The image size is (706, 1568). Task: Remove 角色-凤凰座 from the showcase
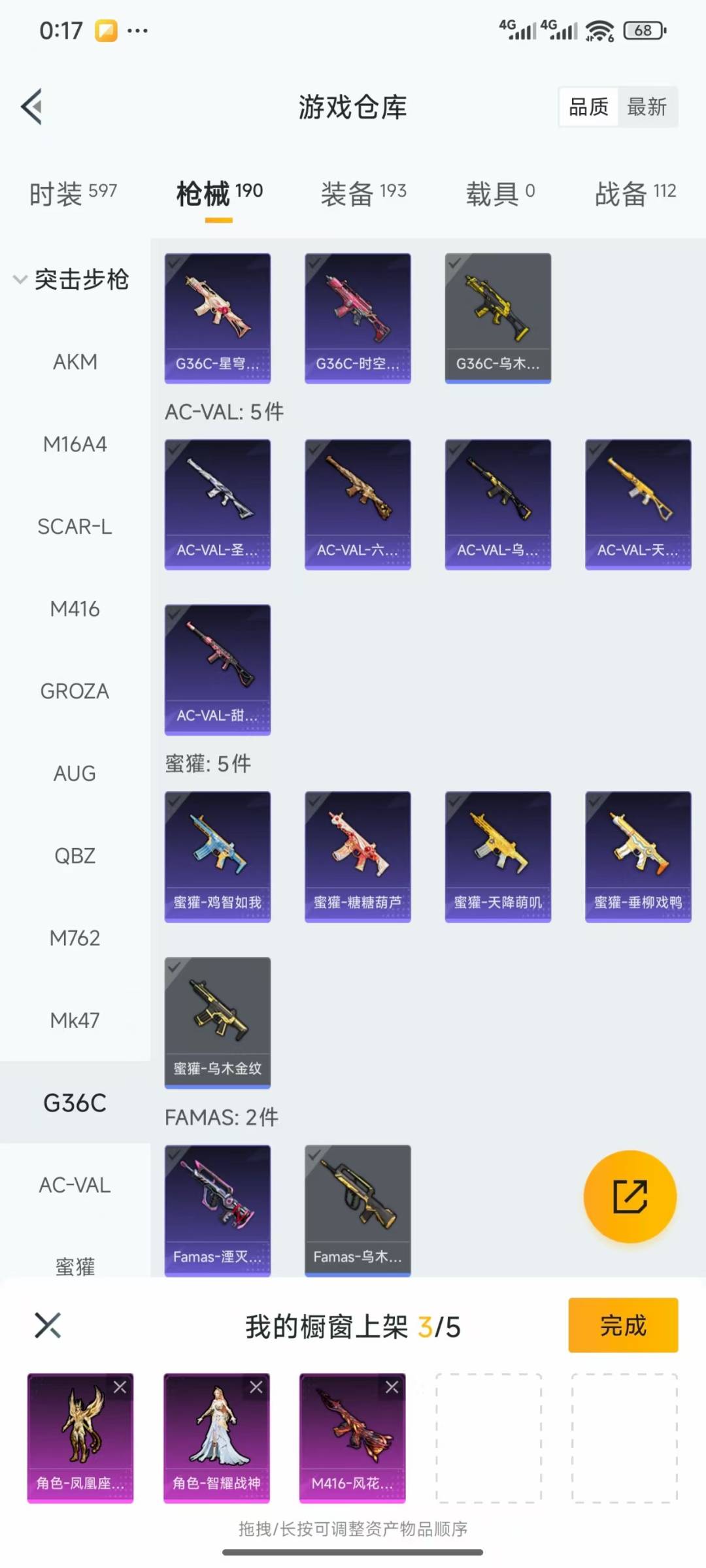(x=120, y=1387)
